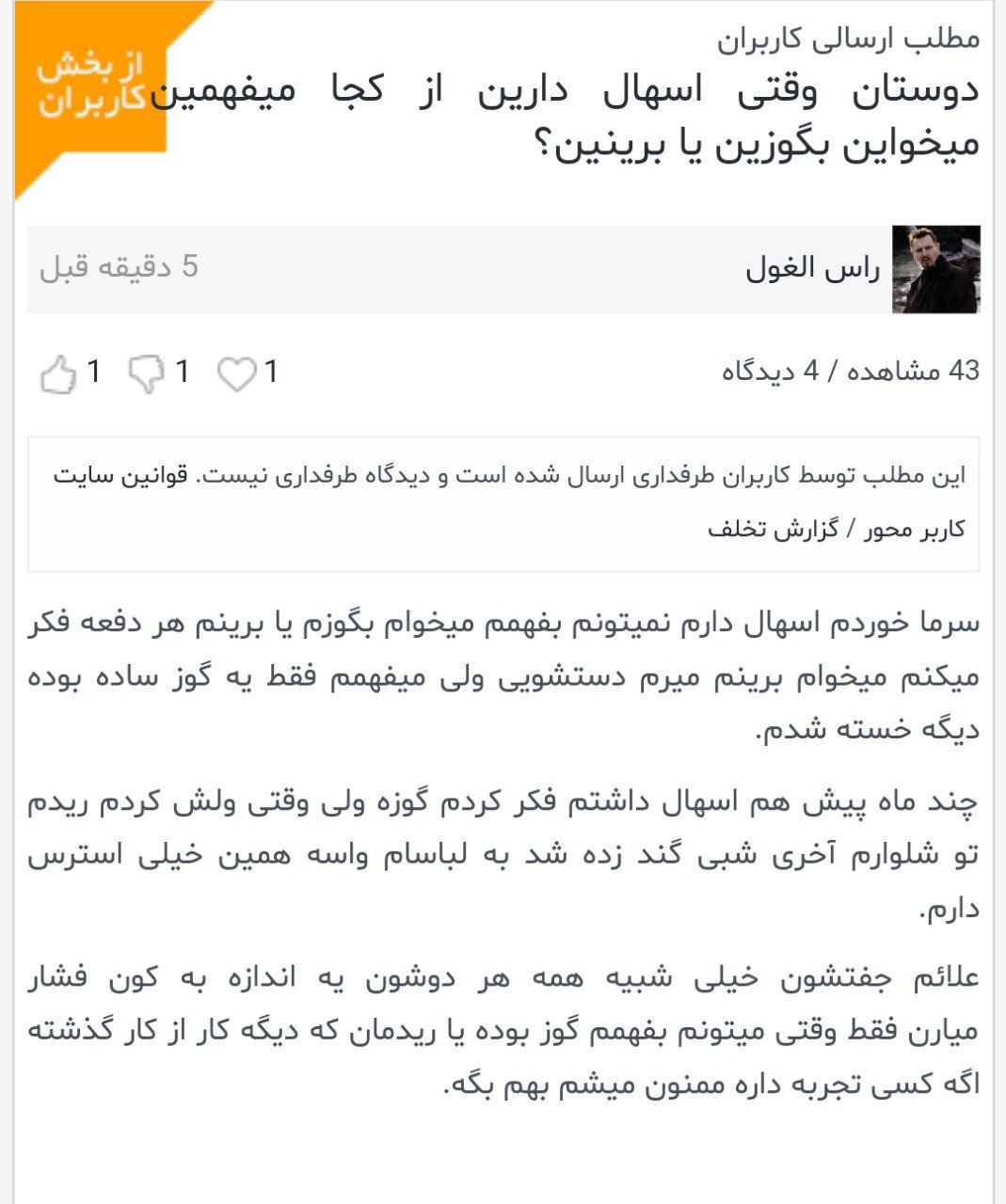1006x1204 pixels.
Task: Open the profile picture of راس الغول
Action: pos(935,269)
